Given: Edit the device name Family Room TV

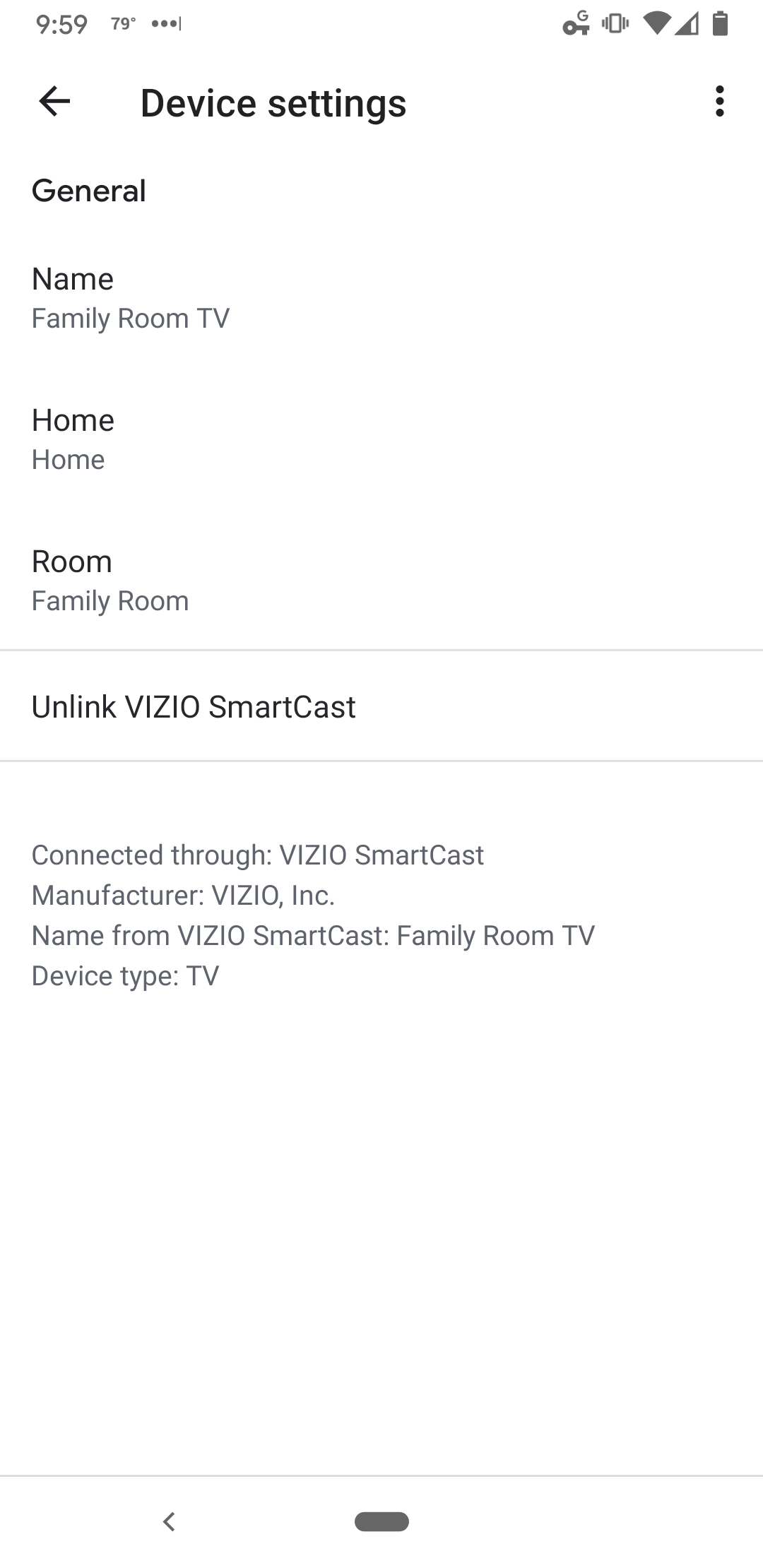Looking at the screenshot, I should [381, 297].
